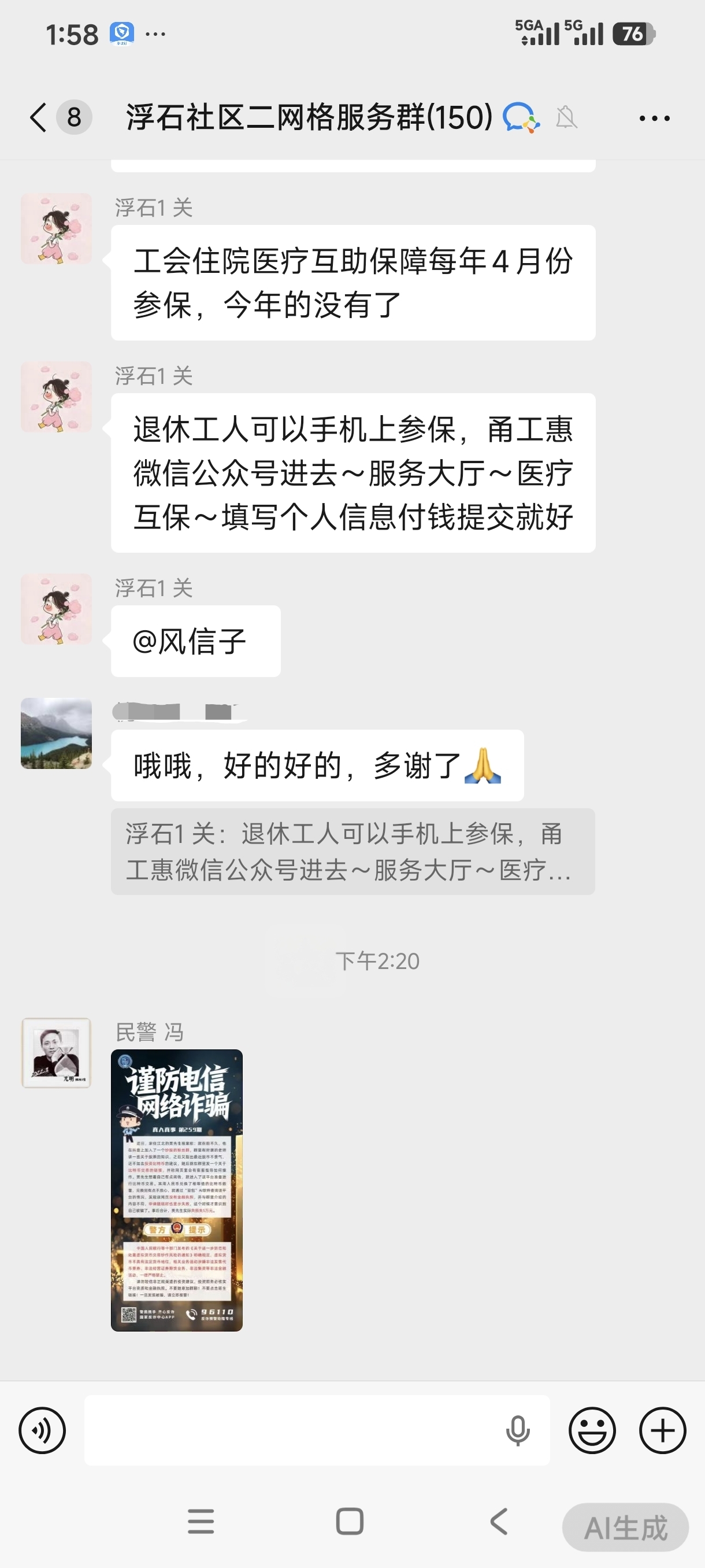Image resolution: width=705 pixels, height=1568 pixels.
Task: View 民警 冯's profile avatar
Action: [x=56, y=1052]
